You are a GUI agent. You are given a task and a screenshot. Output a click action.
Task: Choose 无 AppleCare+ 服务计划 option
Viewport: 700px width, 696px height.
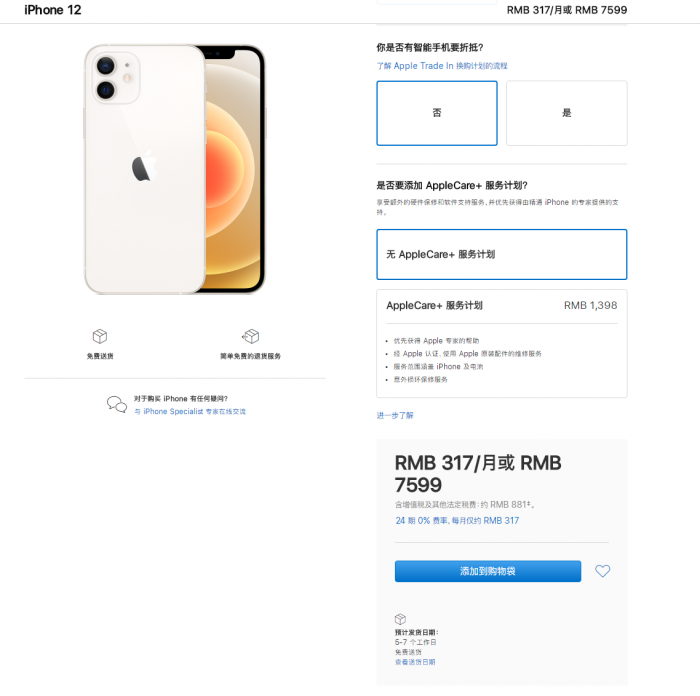click(501, 254)
